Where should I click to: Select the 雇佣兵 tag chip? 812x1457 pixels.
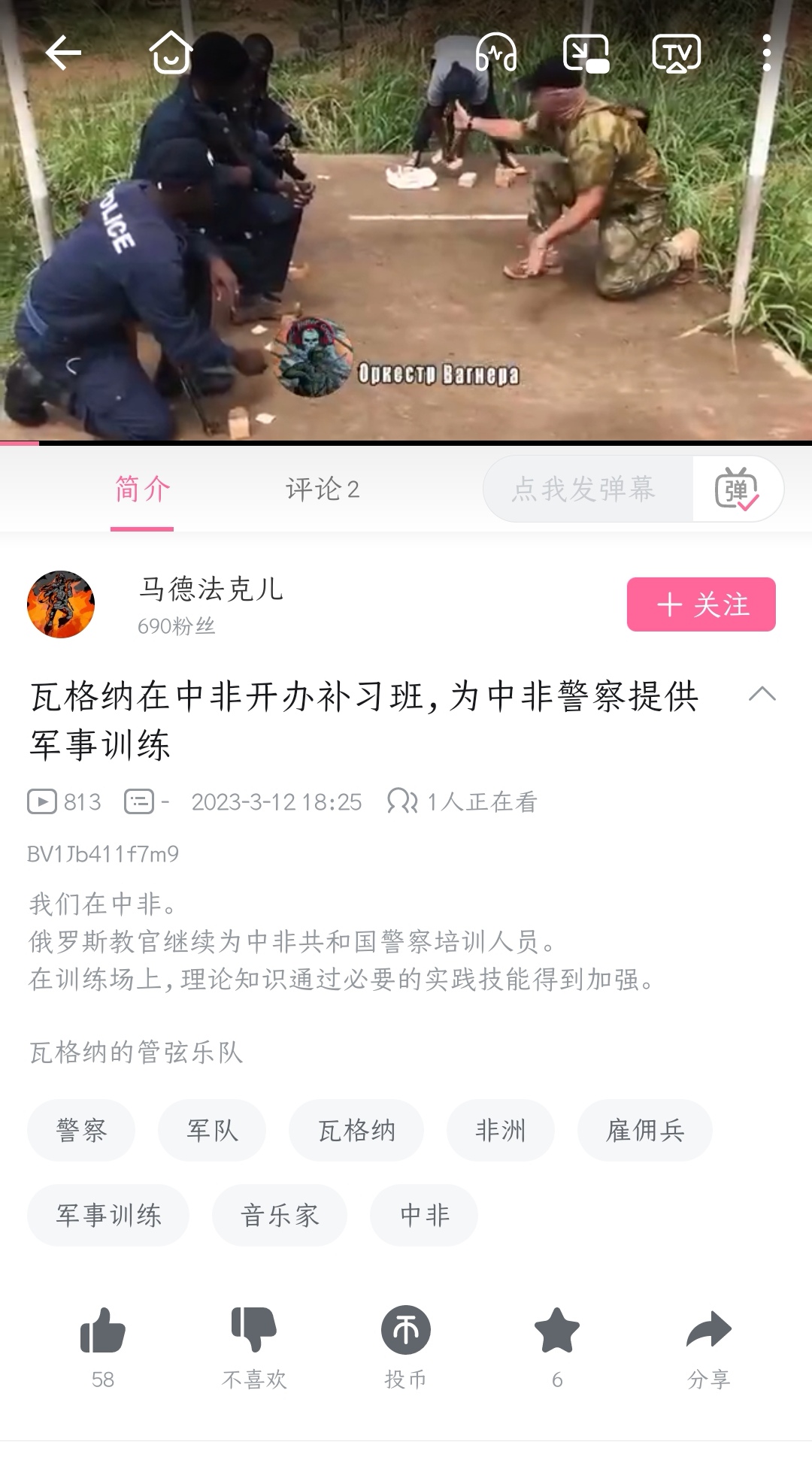[645, 1130]
